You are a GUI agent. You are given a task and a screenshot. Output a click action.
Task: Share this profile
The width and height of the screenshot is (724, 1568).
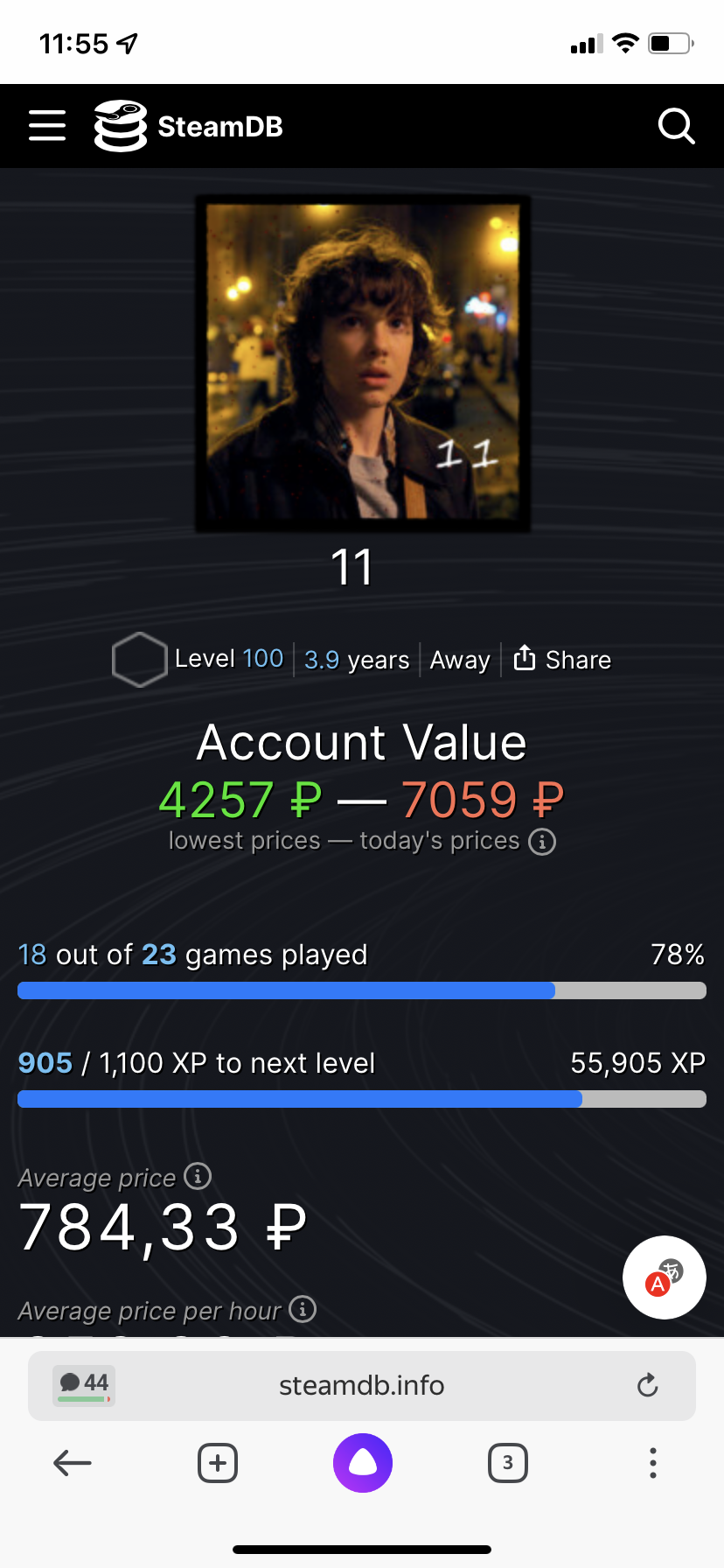click(x=562, y=659)
